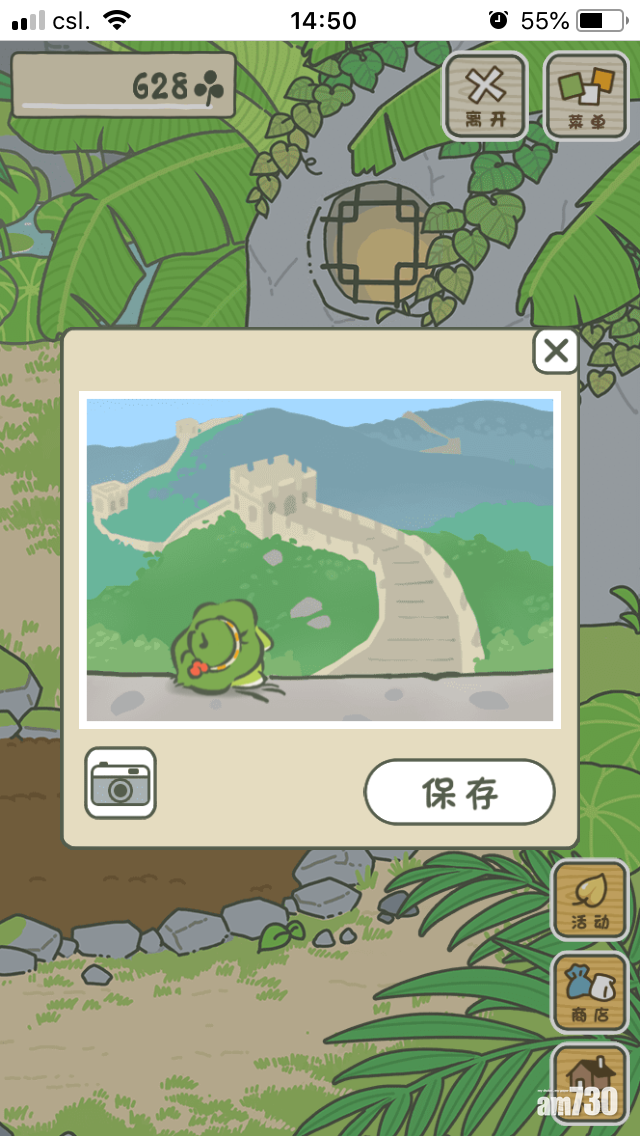
Task: Tap the 离开 leave button
Action: click(485, 95)
